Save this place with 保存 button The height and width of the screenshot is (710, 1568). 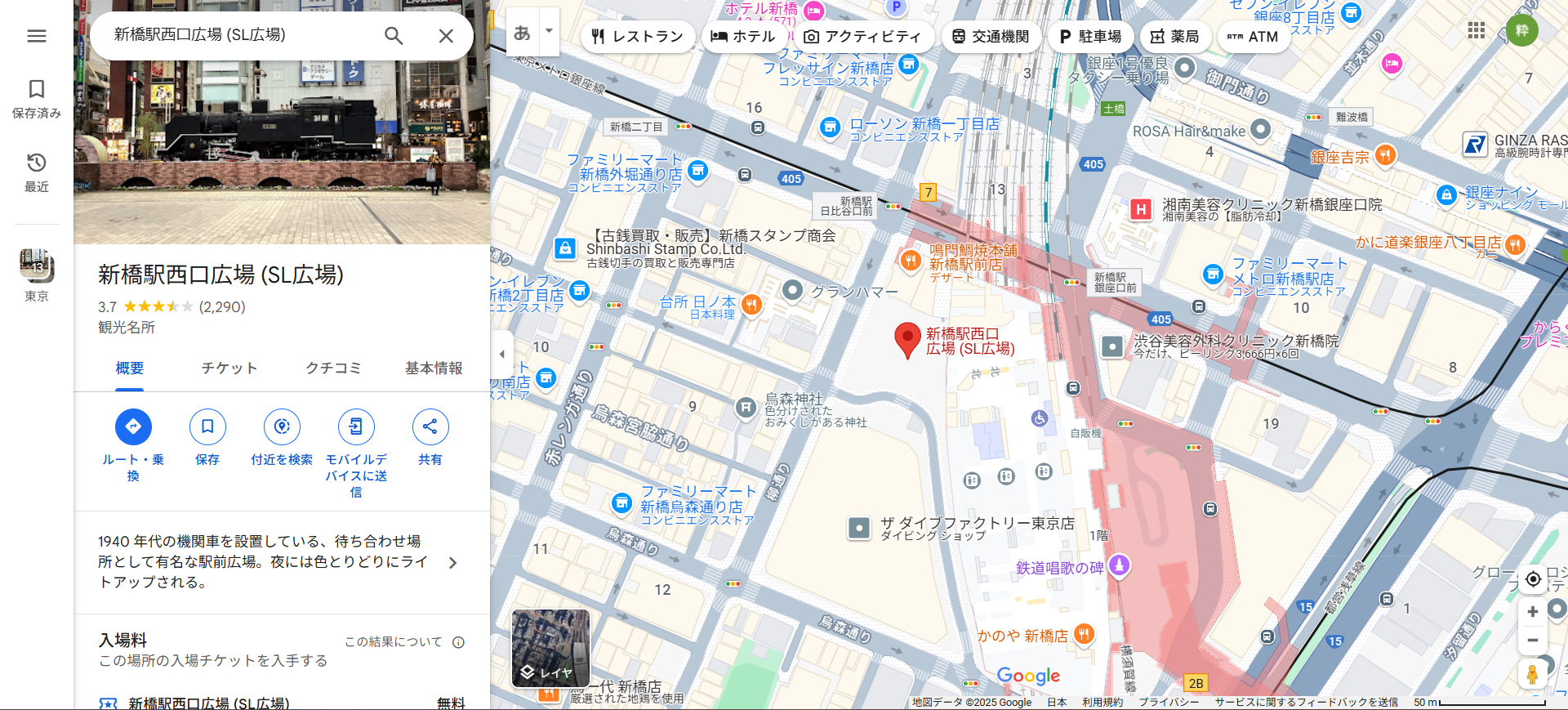pyautogui.click(x=207, y=427)
